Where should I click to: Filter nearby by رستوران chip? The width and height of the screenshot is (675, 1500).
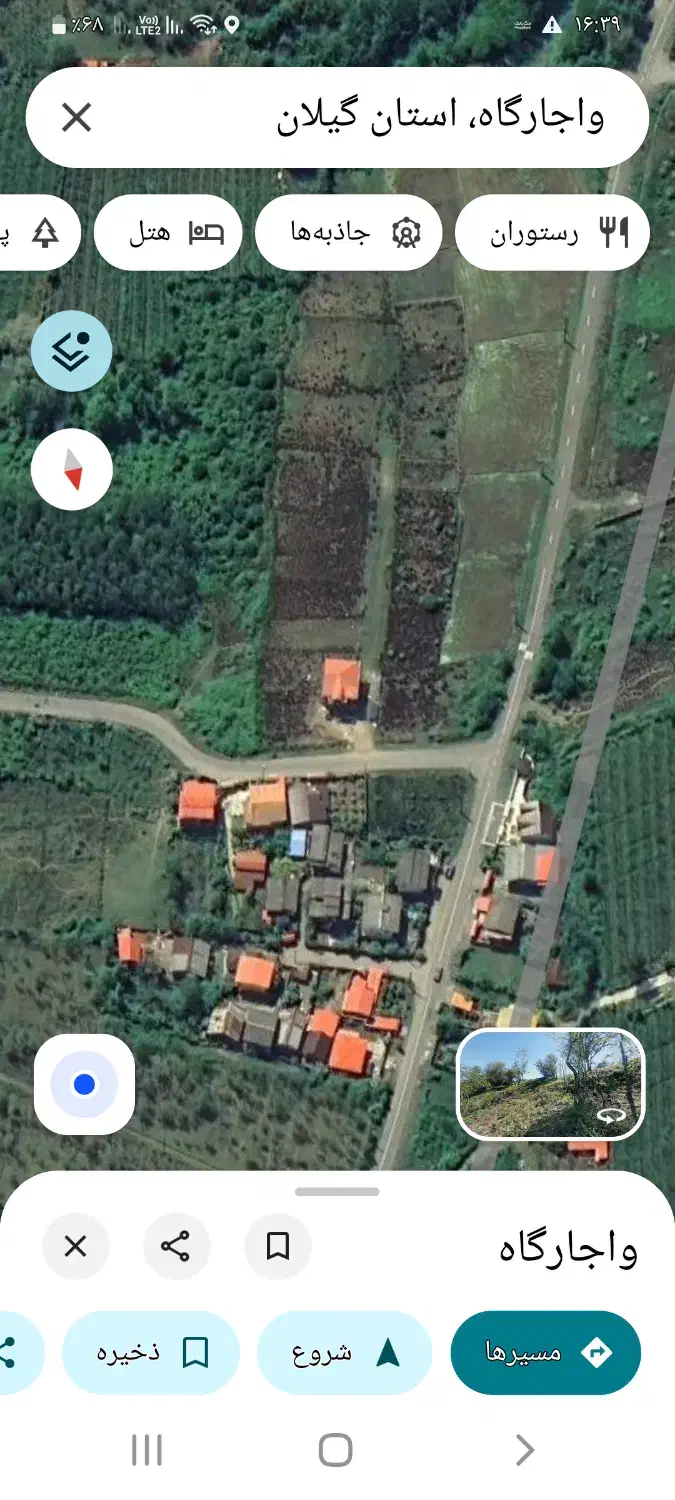coord(552,234)
